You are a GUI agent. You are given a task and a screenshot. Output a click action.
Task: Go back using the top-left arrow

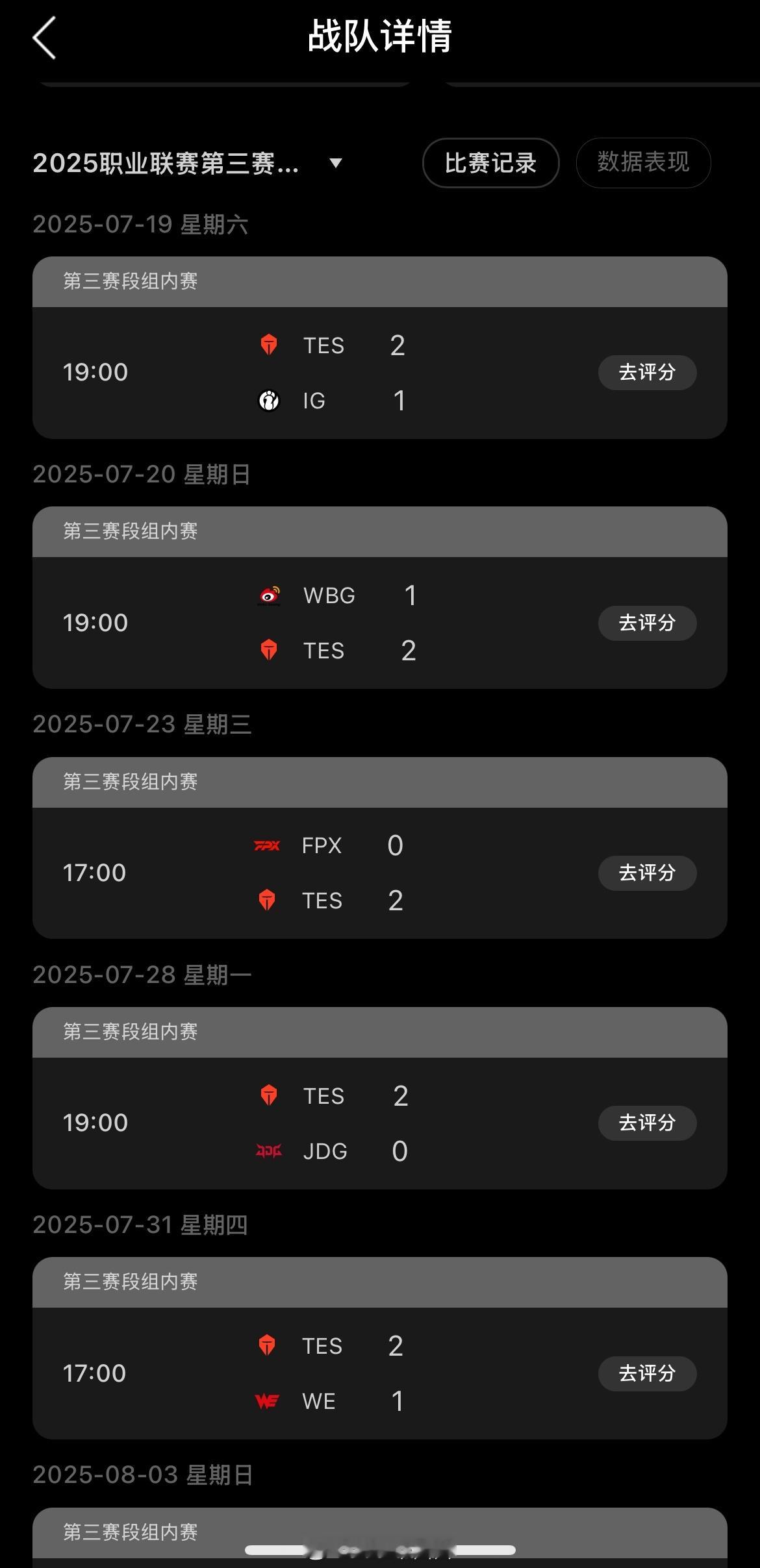(44, 38)
